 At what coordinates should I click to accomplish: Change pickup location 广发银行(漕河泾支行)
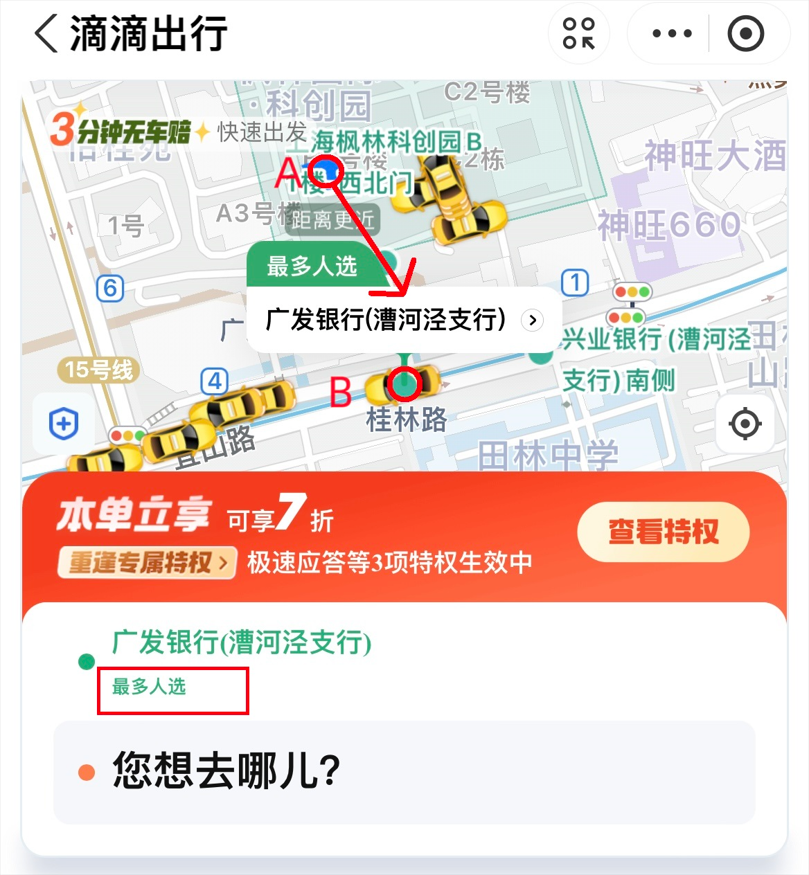click(x=242, y=643)
